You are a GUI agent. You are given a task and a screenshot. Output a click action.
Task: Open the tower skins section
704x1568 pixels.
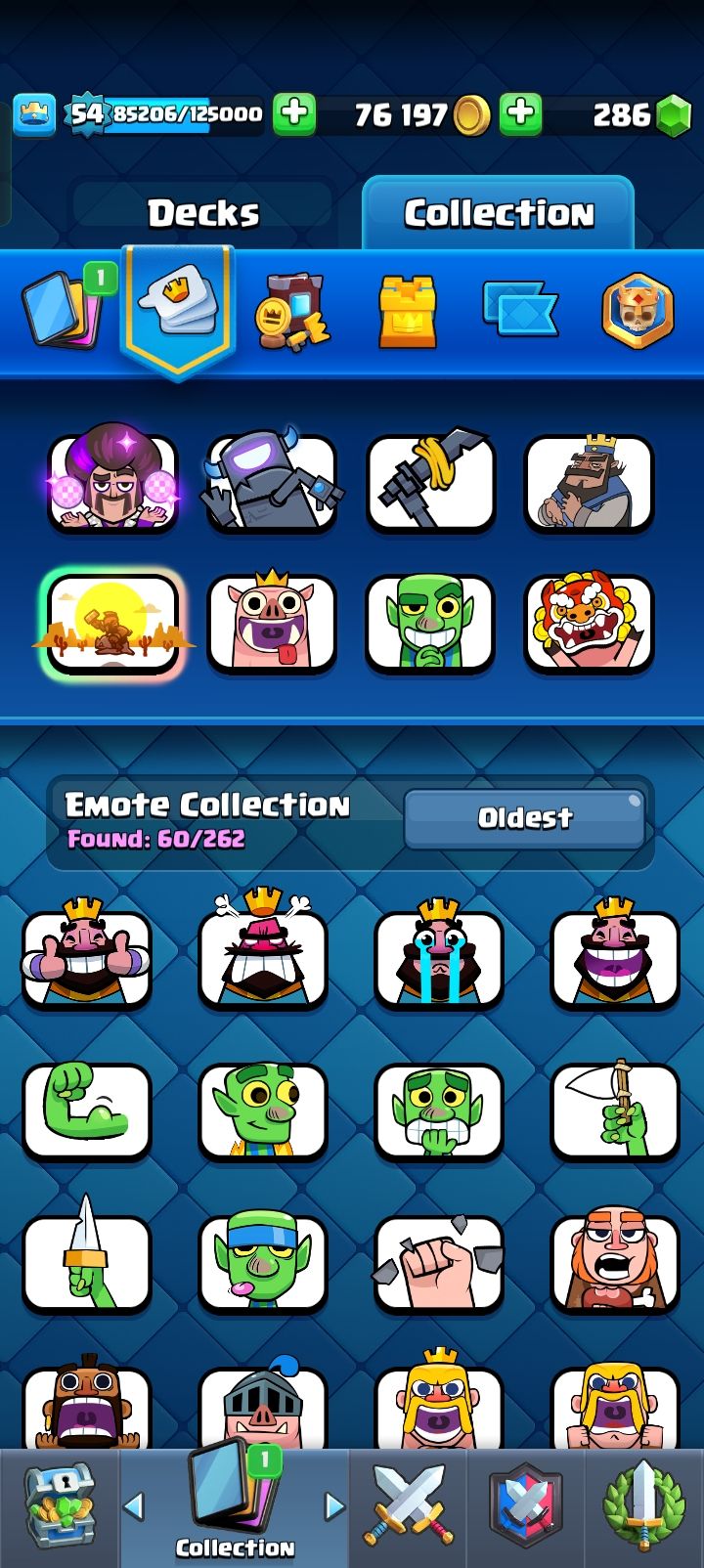(x=408, y=312)
